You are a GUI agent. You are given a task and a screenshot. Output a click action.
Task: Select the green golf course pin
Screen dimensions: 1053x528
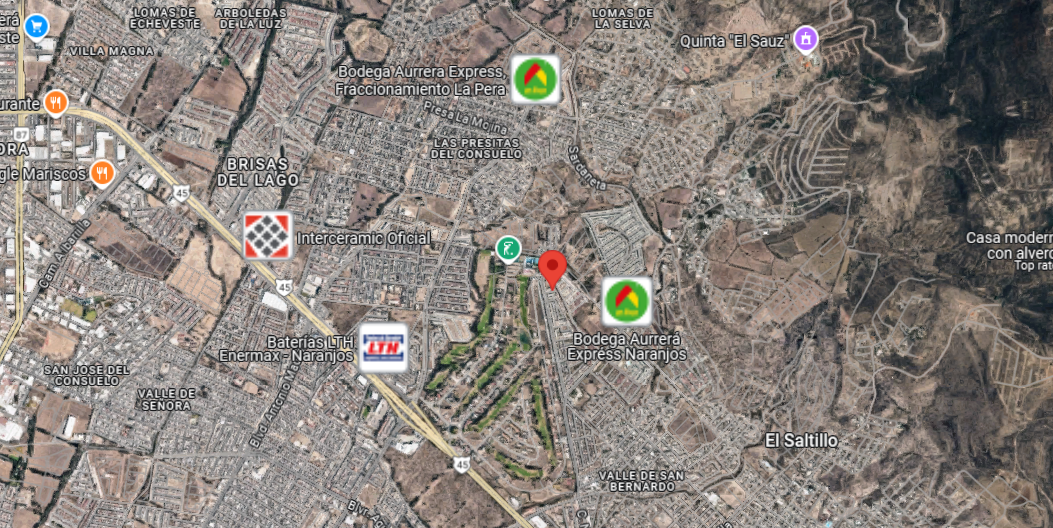(508, 249)
